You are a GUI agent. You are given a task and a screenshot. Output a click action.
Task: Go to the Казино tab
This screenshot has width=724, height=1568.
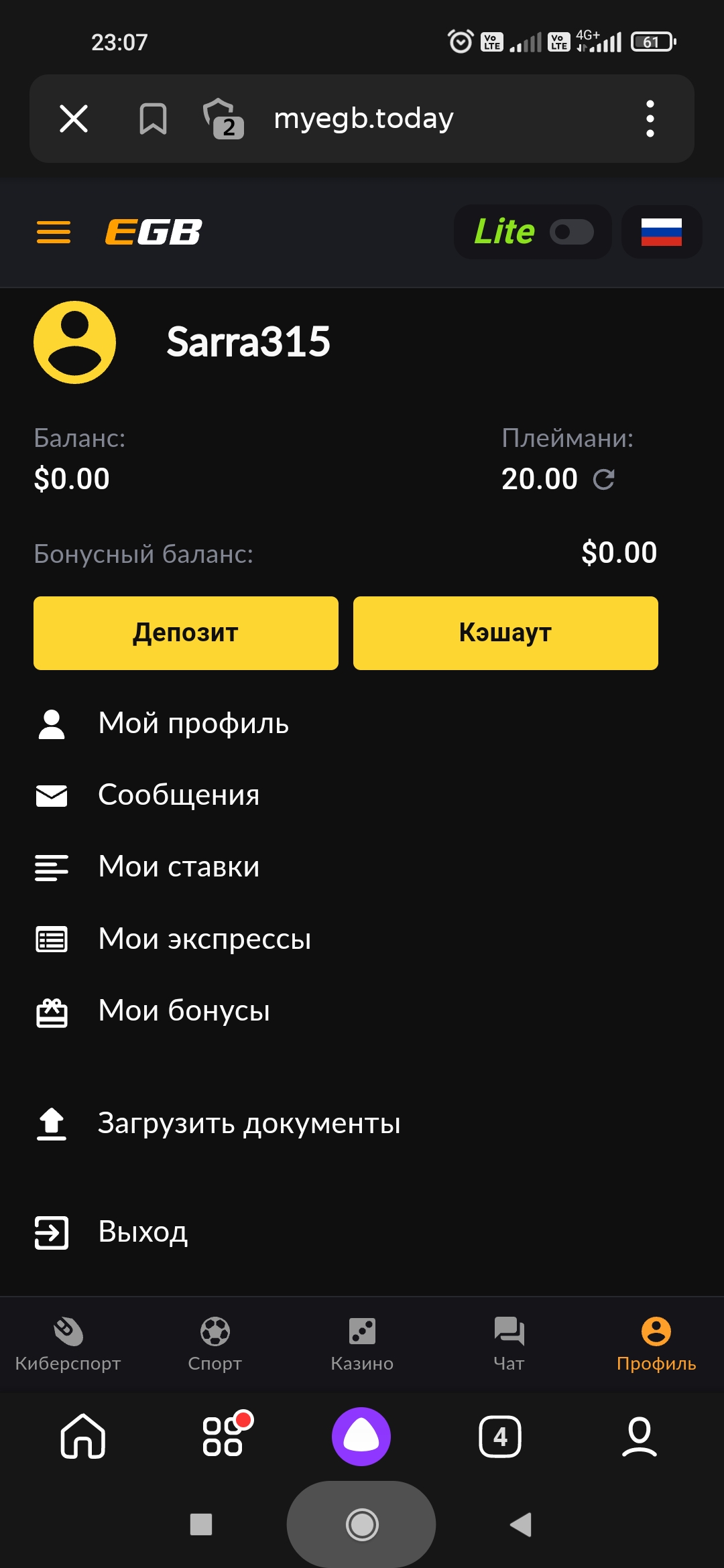[x=362, y=1344]
